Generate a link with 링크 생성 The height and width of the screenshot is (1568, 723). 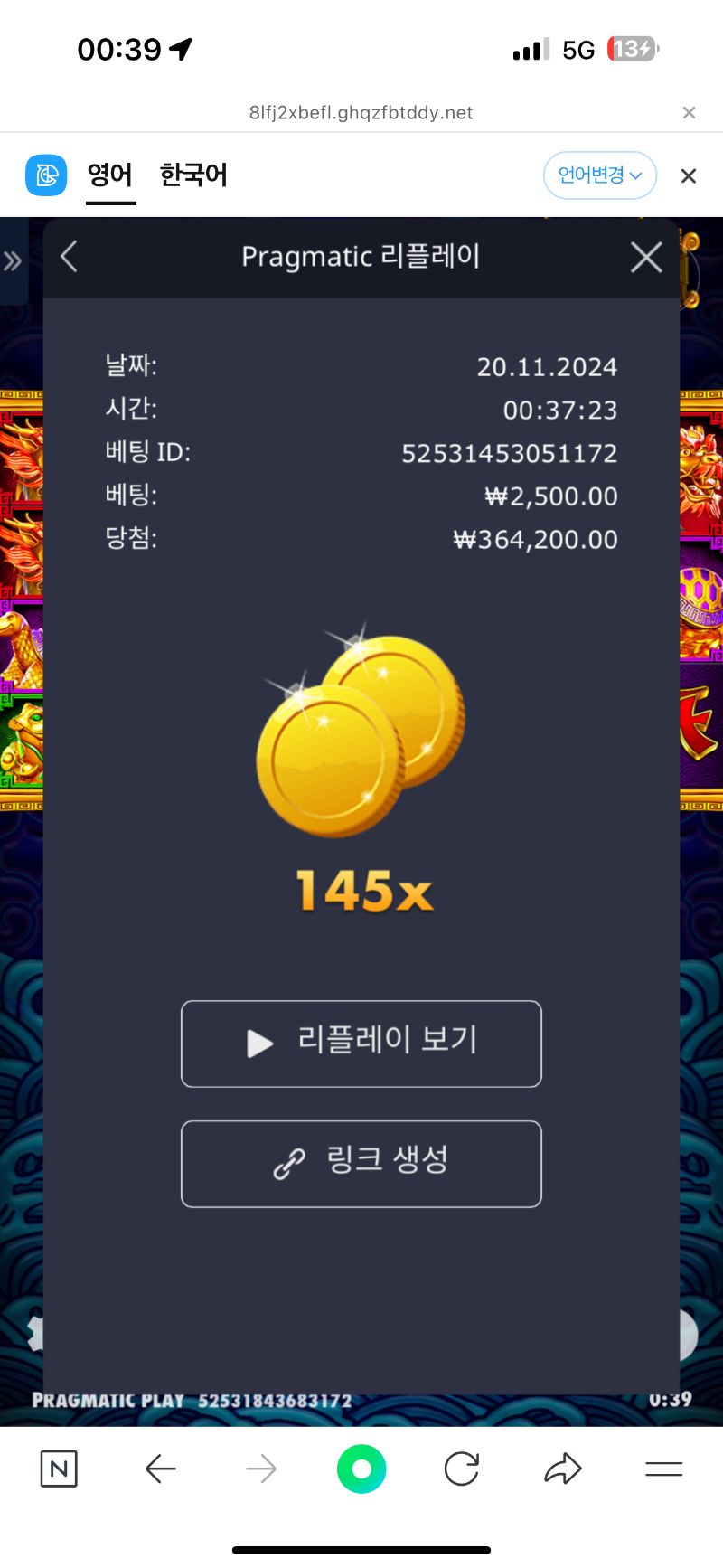click(361, 1164)
